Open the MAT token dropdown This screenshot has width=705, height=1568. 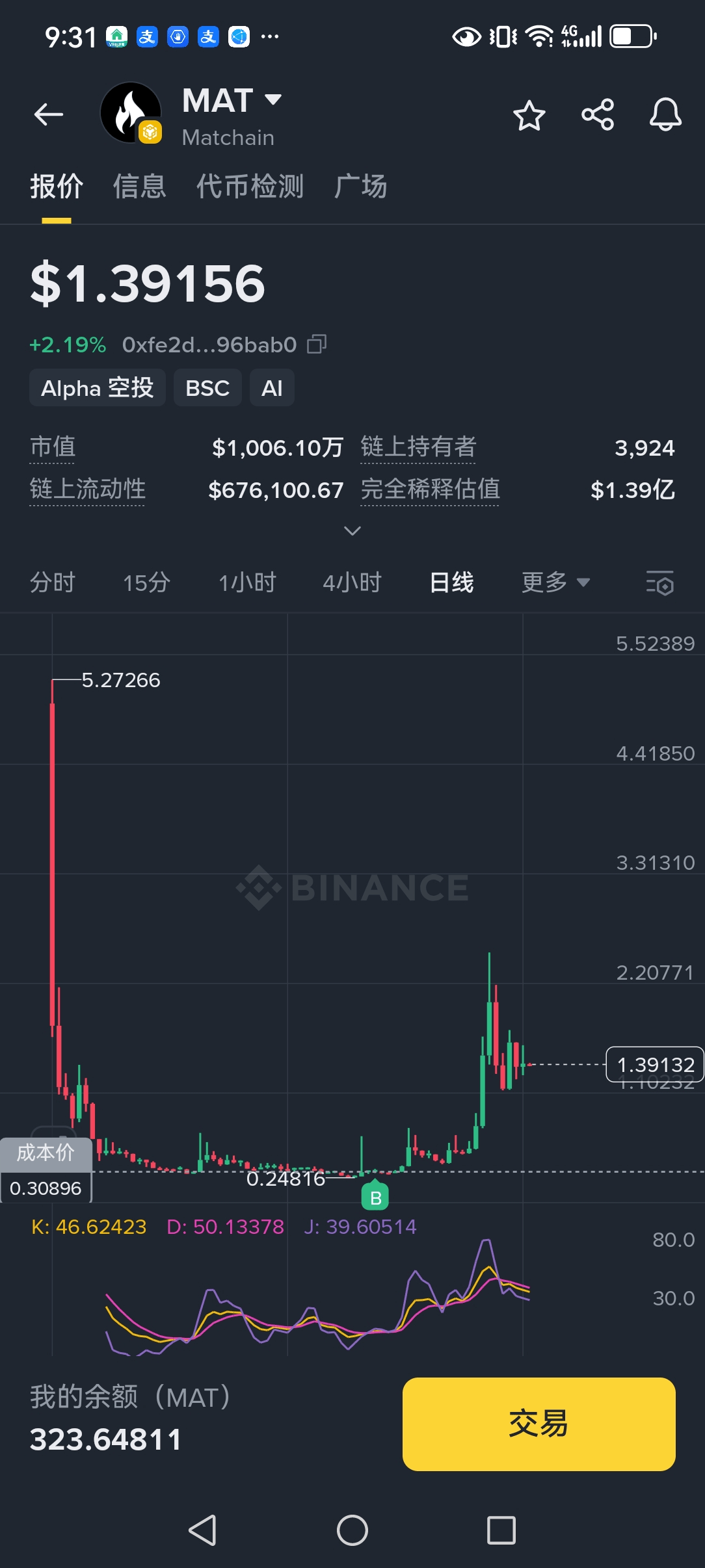click(273, 100)
